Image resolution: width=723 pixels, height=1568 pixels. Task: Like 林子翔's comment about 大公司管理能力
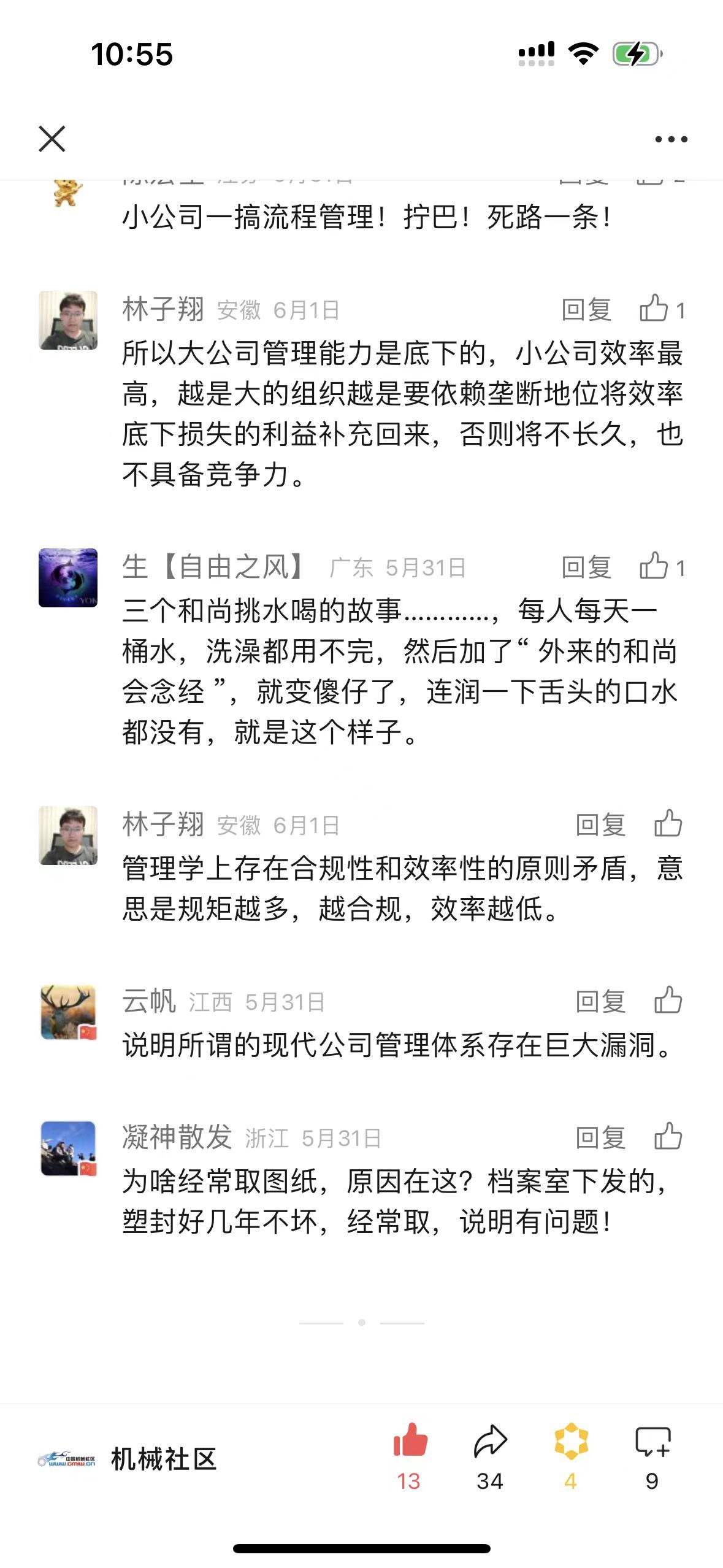(654, 309)
